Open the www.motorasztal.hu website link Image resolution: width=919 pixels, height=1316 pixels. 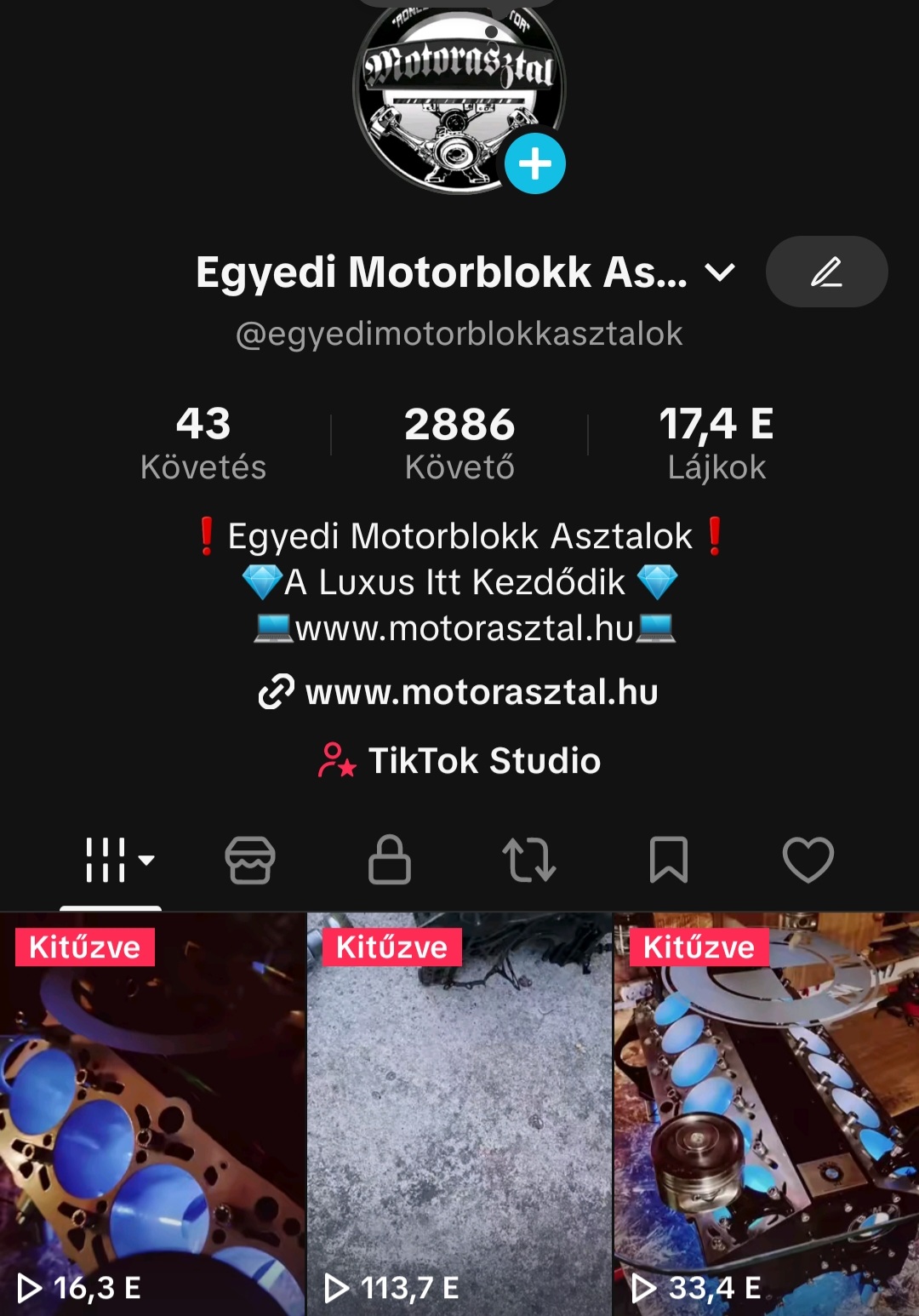click(x=459, y=692)
